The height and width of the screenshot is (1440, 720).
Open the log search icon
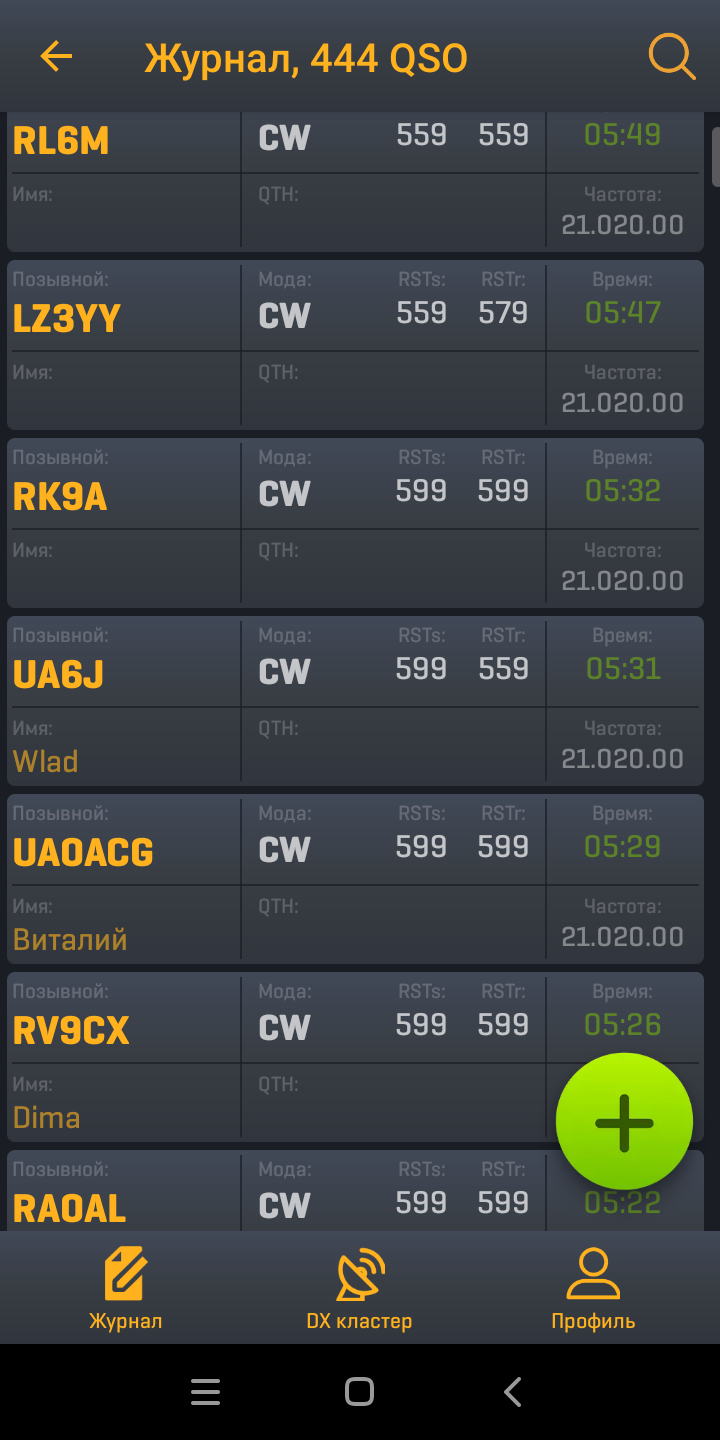pyautogui.click(x=671, y=57)
